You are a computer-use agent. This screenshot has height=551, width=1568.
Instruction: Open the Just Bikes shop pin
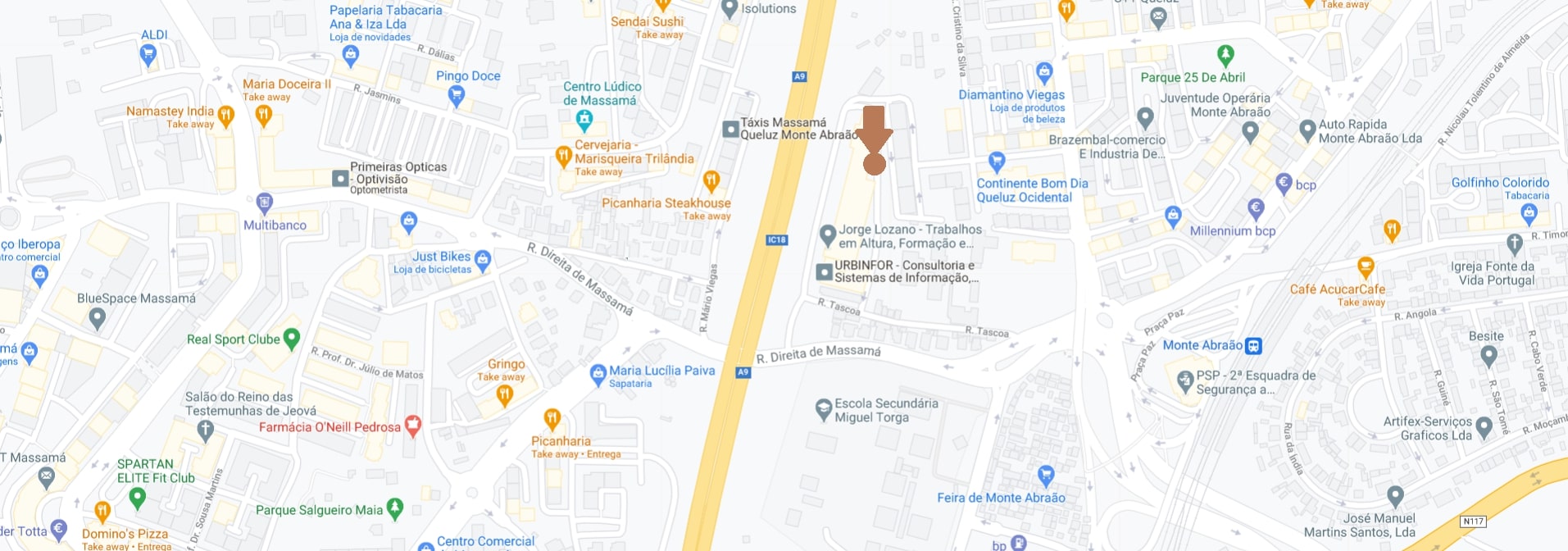click(483, 260)
